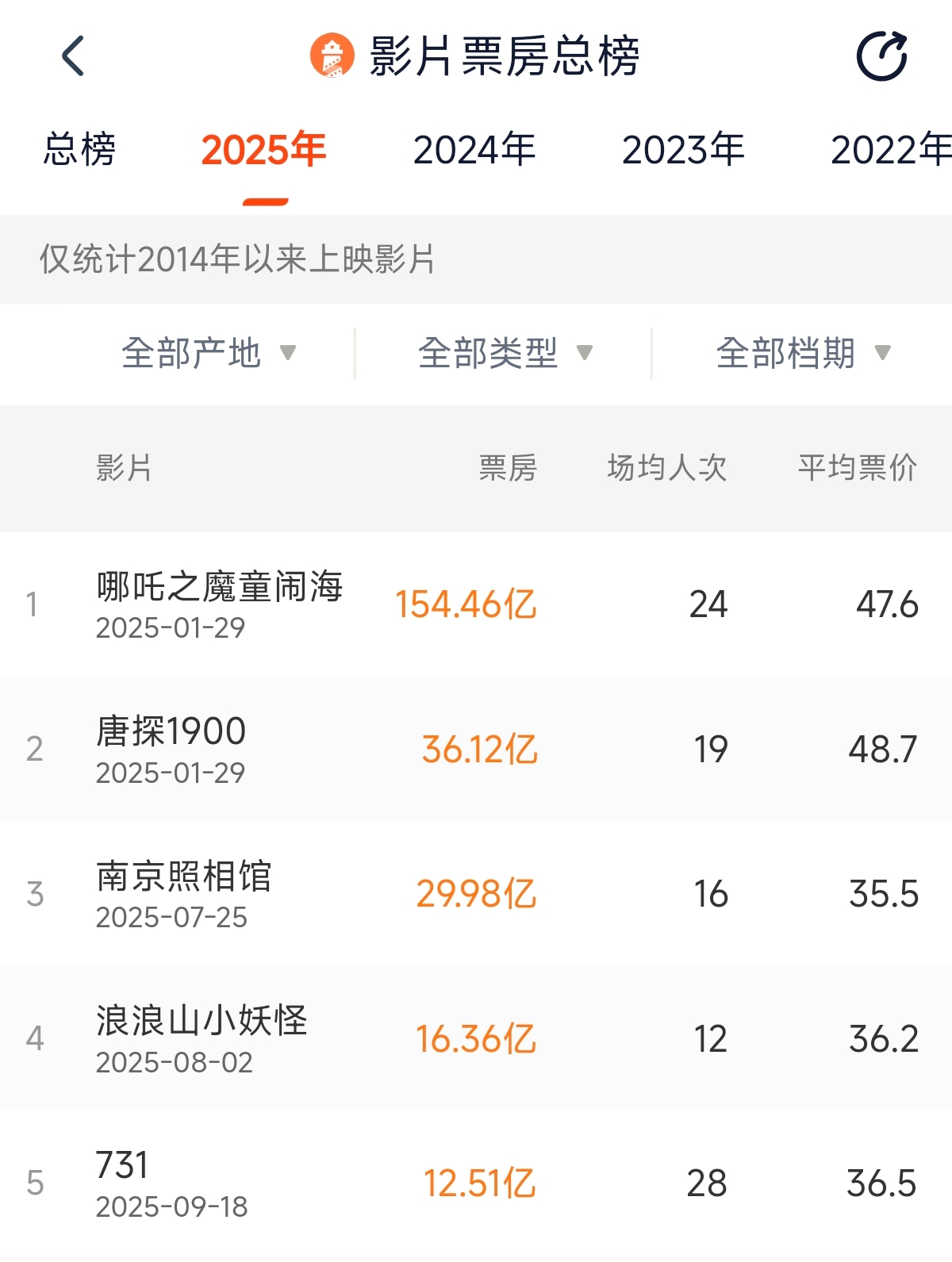Switch to the 总榜 overall ranking tab
Image resolution: width=952 pixels, height=1262 pixels.
79,152
